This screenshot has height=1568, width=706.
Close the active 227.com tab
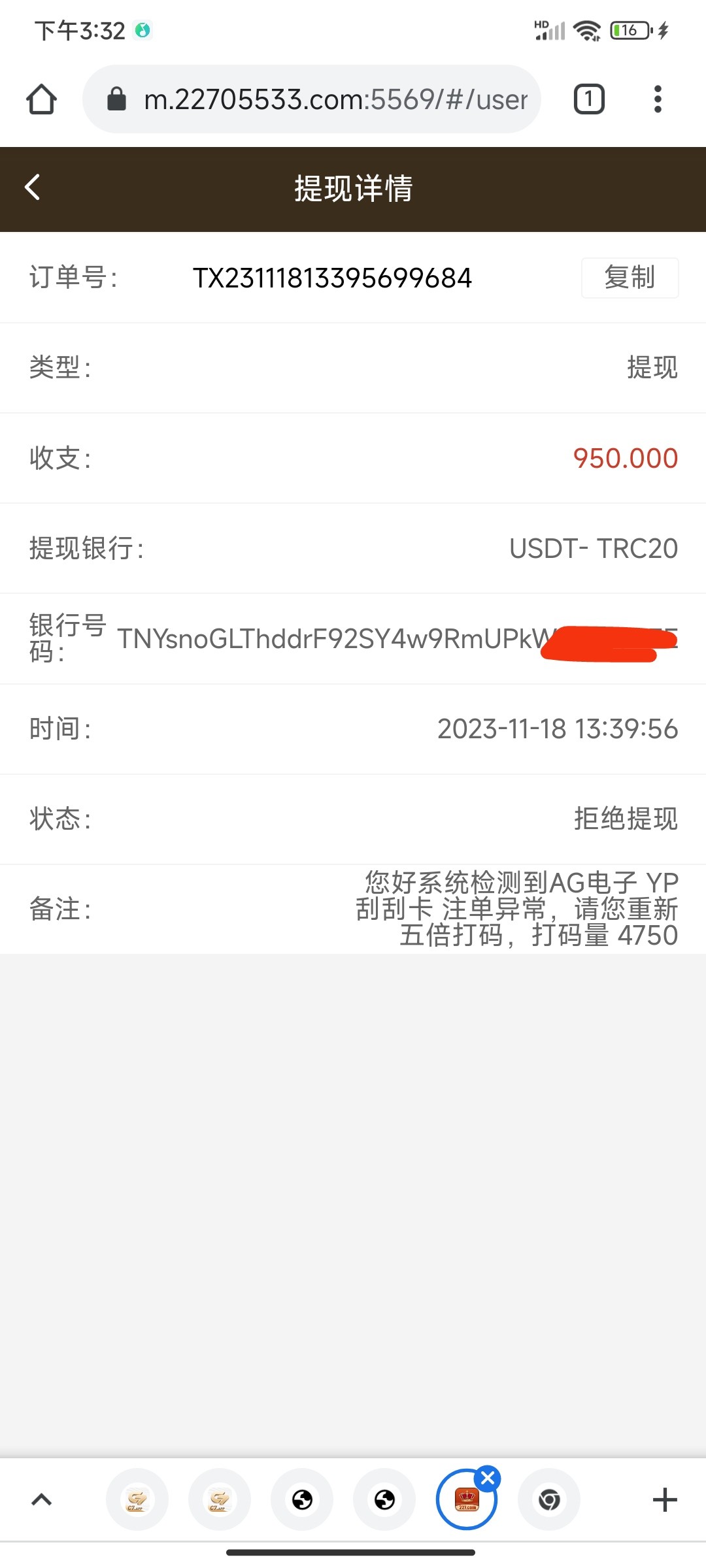click(488, 1478)
